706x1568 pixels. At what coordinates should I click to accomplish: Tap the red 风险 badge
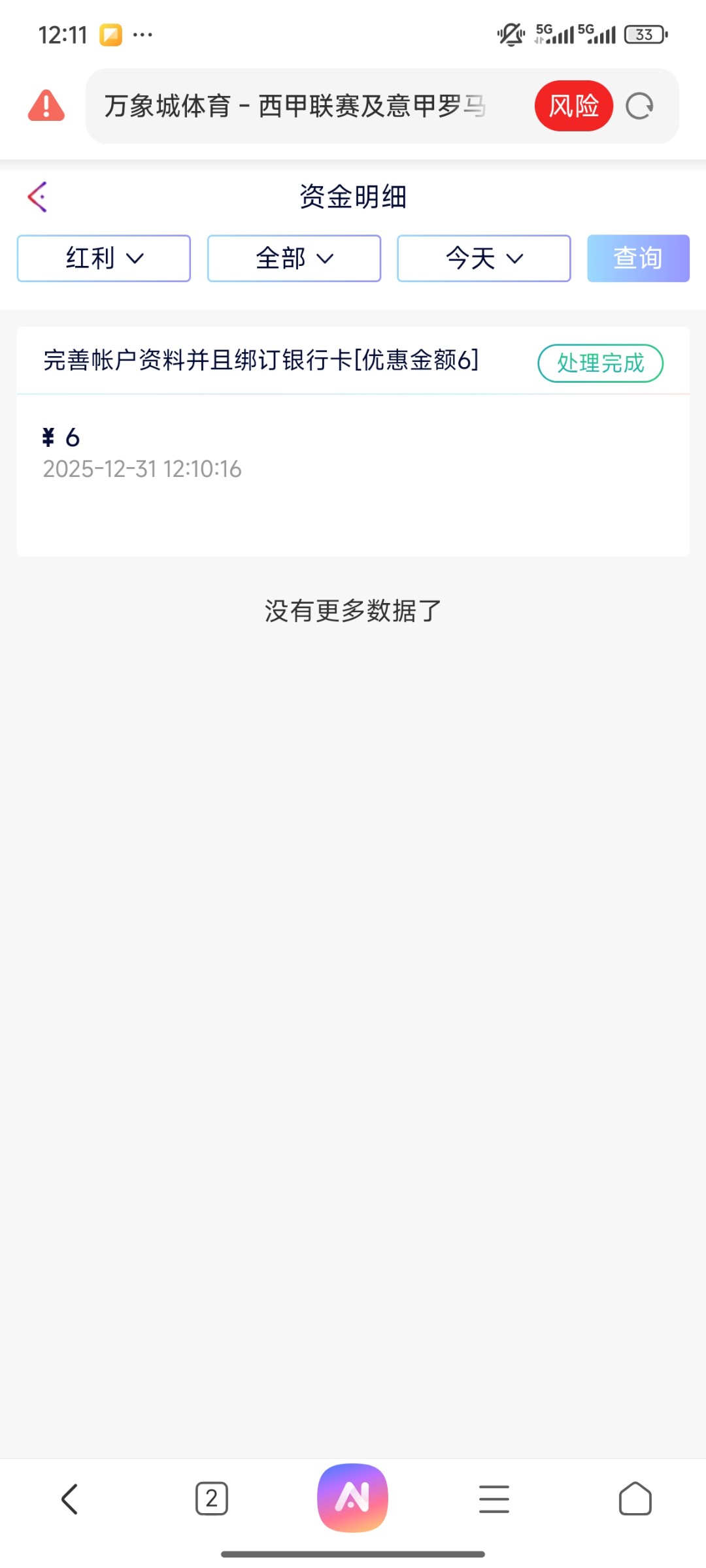pyautogui.click(x=573, y=106)
